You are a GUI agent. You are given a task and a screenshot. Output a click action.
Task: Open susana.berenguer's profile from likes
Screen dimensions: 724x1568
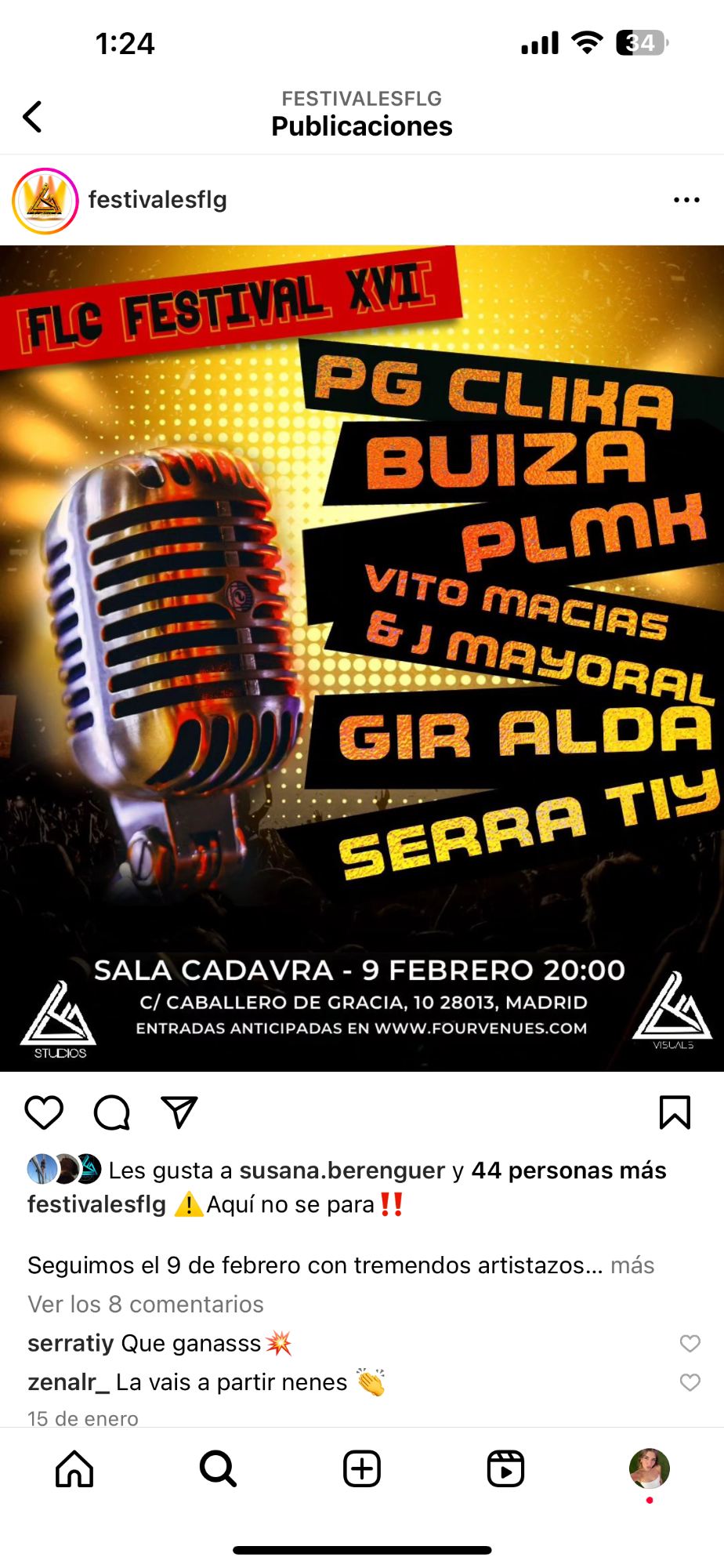(x=342, y=1170)
